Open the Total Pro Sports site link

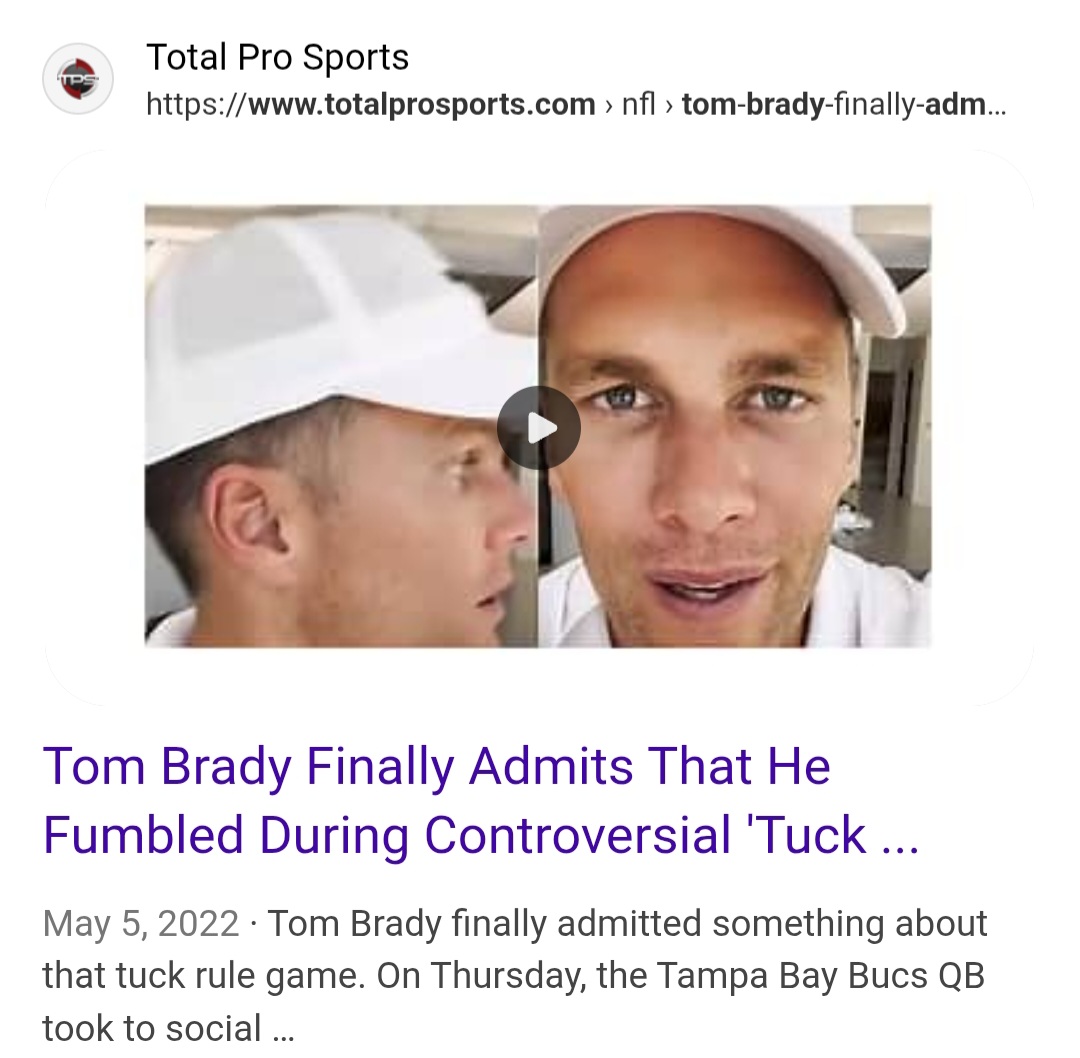(277, 58)
